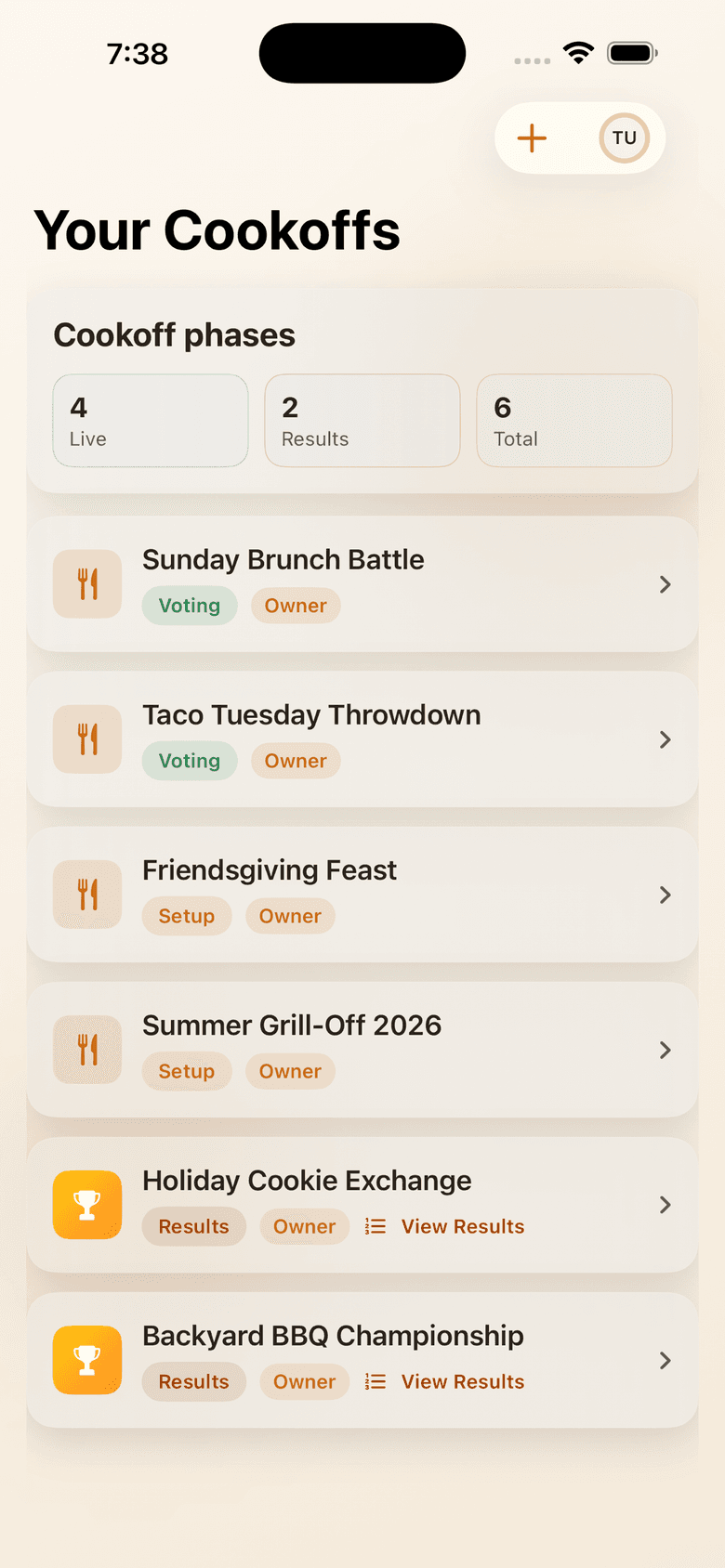Tap the Results badge on Backyard BBQ Championship
This screenshot has width=725, height=1568.
193,1381
